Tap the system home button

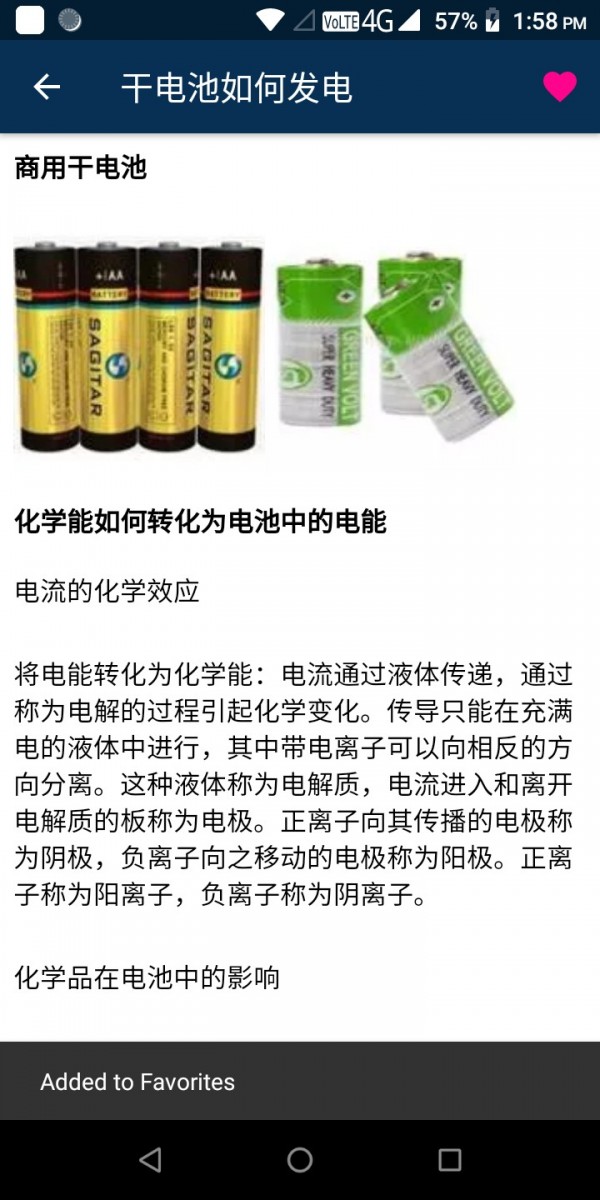pyautogui.click(x=300, y=1159)
